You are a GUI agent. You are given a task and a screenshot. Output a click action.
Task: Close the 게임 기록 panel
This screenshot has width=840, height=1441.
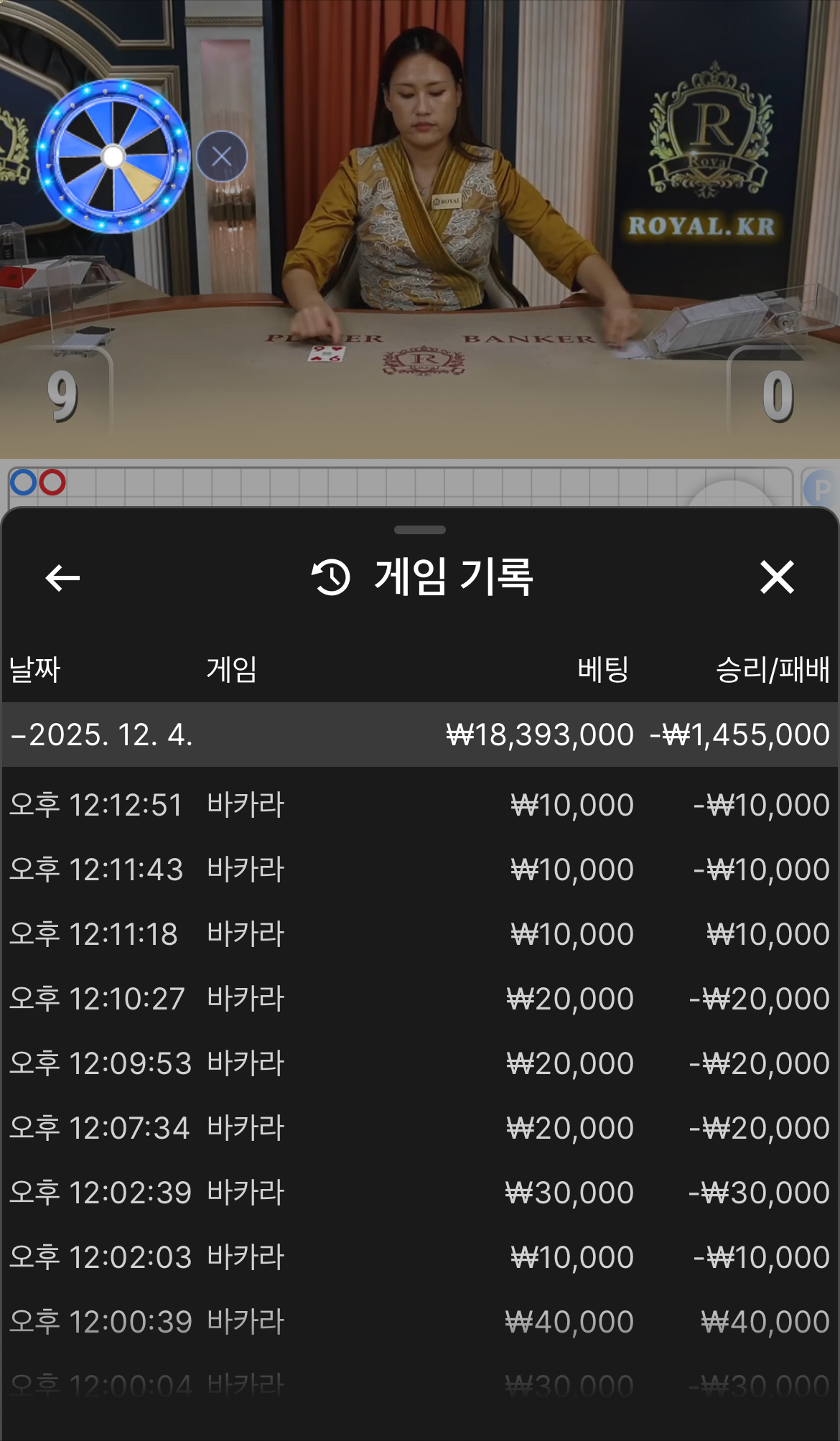tap(777, 577)
